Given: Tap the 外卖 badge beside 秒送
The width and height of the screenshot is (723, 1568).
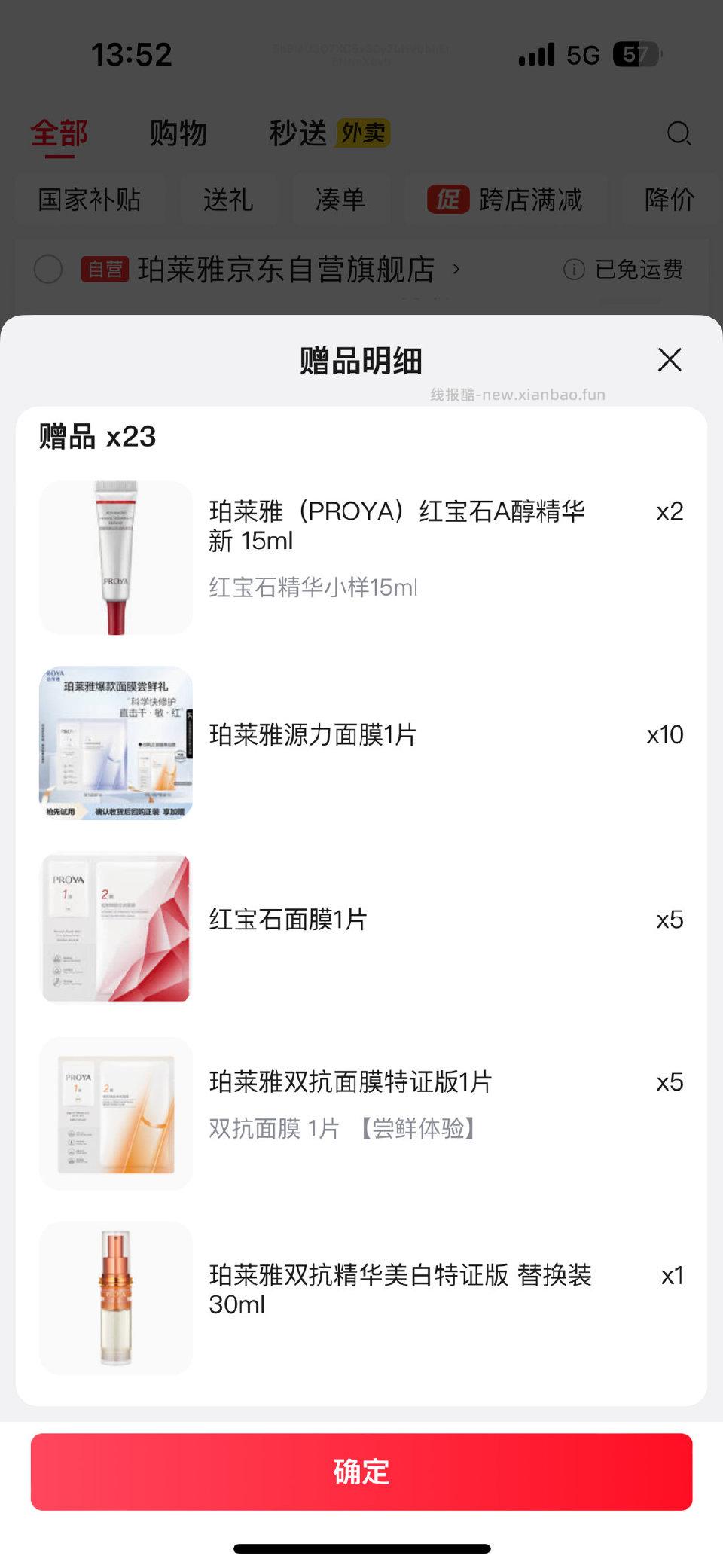Looking at the screenshot, I should tap(364, 133).
